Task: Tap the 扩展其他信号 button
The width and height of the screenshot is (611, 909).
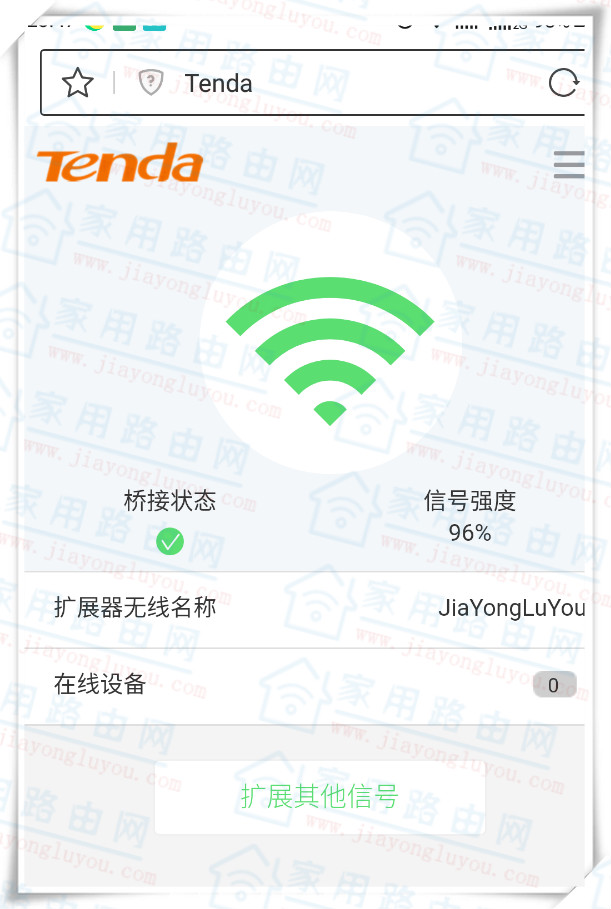Action: tap(319, 797)
